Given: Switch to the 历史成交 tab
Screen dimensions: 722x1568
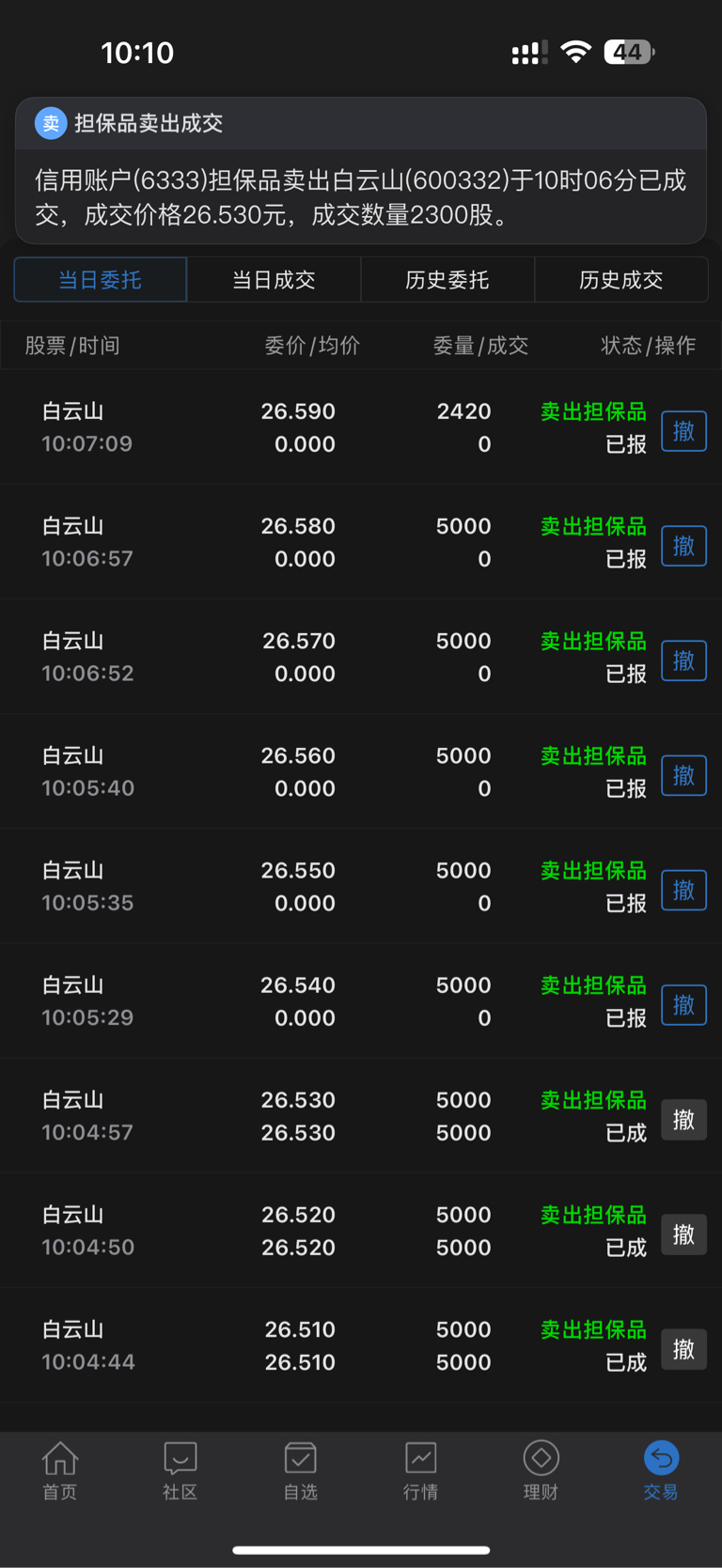Looking at the screenshot, I should (x=621, y=280).
